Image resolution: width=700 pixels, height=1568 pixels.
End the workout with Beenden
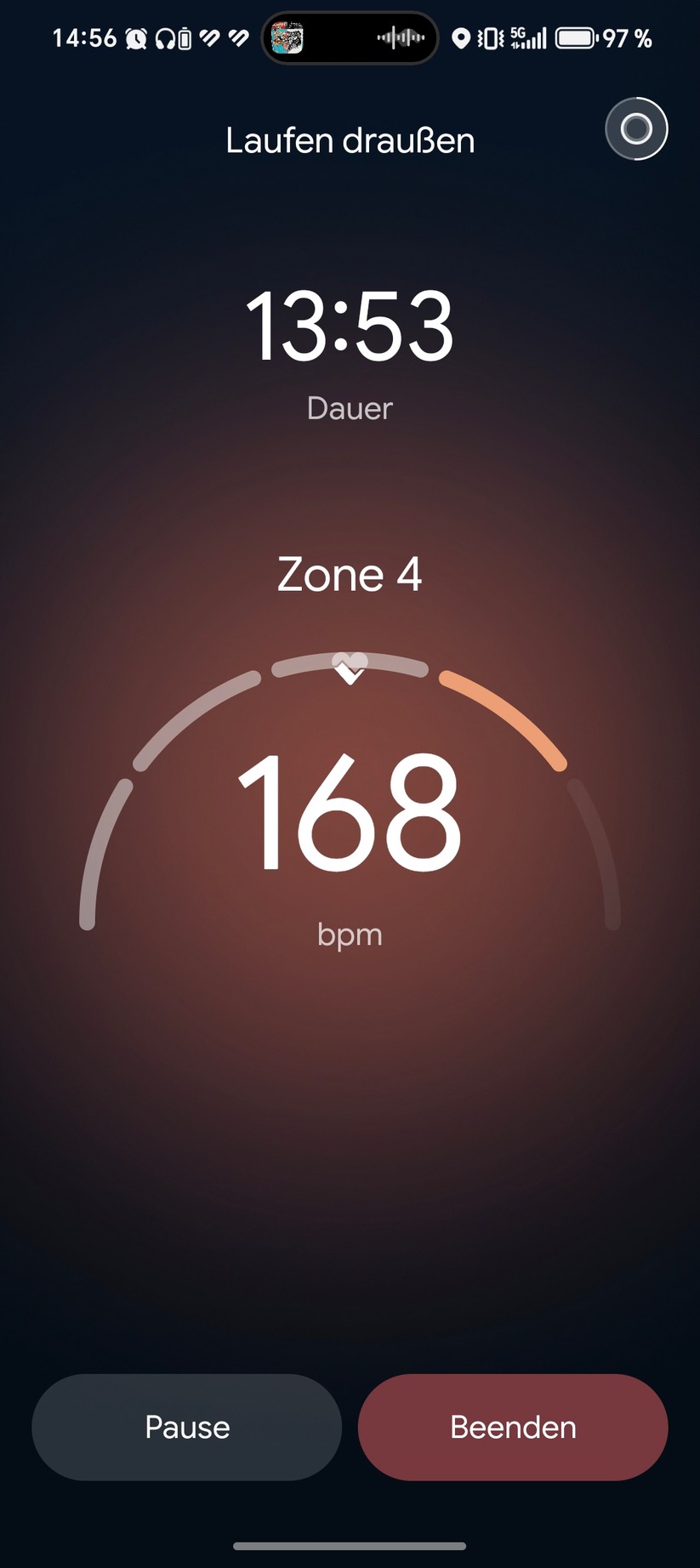point(512,1427)
